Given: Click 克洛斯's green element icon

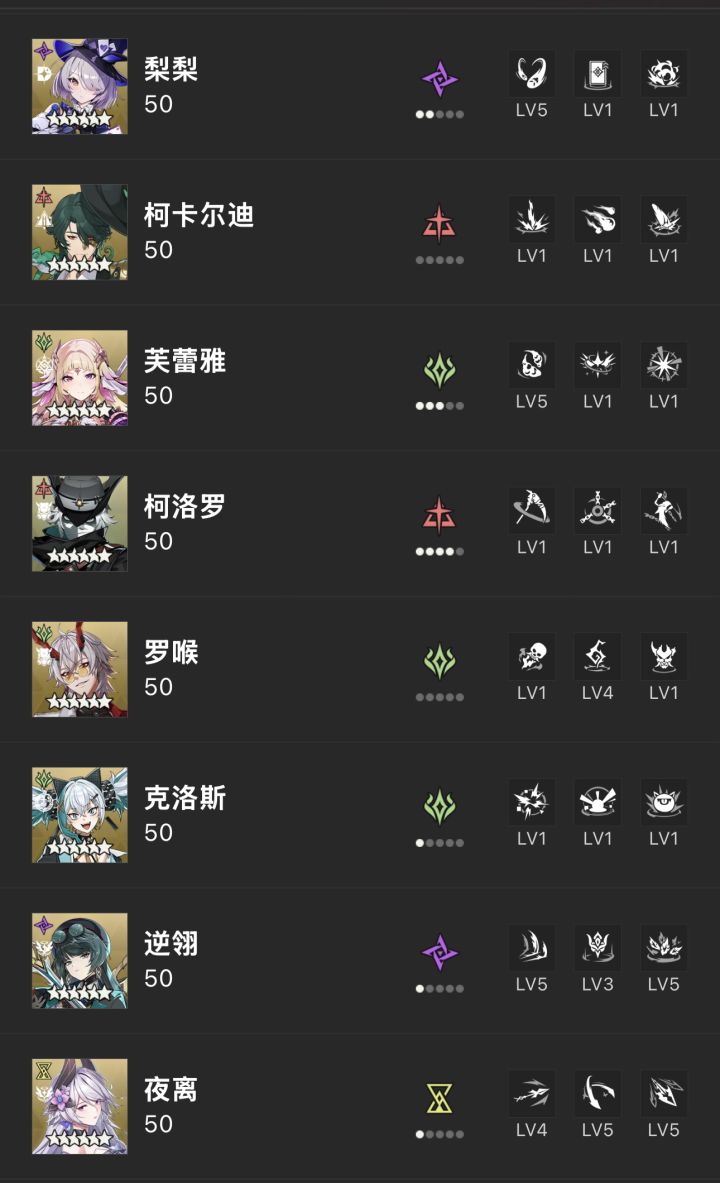Looking at the screenshot, I should point(440,806).
